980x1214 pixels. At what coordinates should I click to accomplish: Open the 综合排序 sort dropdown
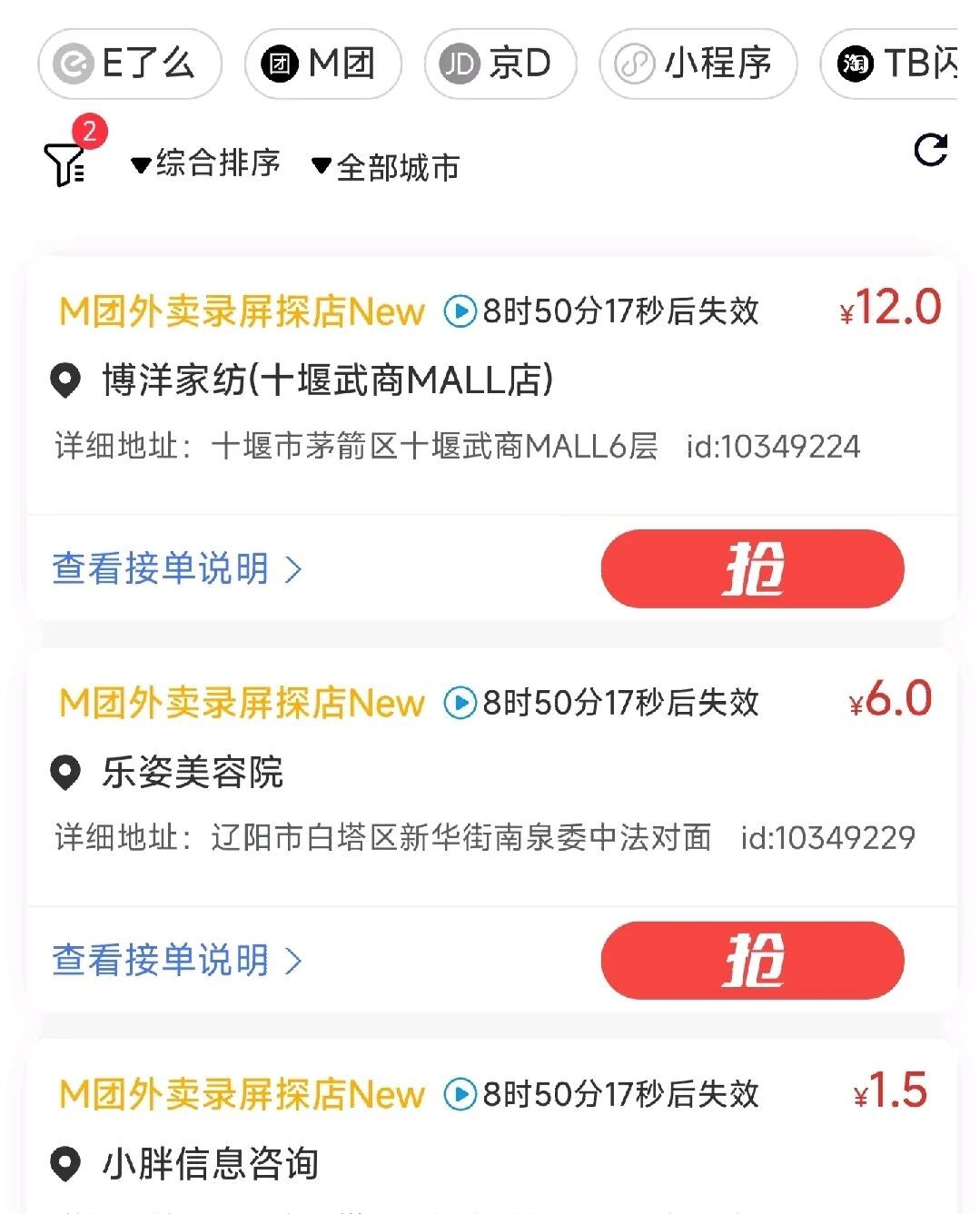pyautogui.click(x=207, y=165)
